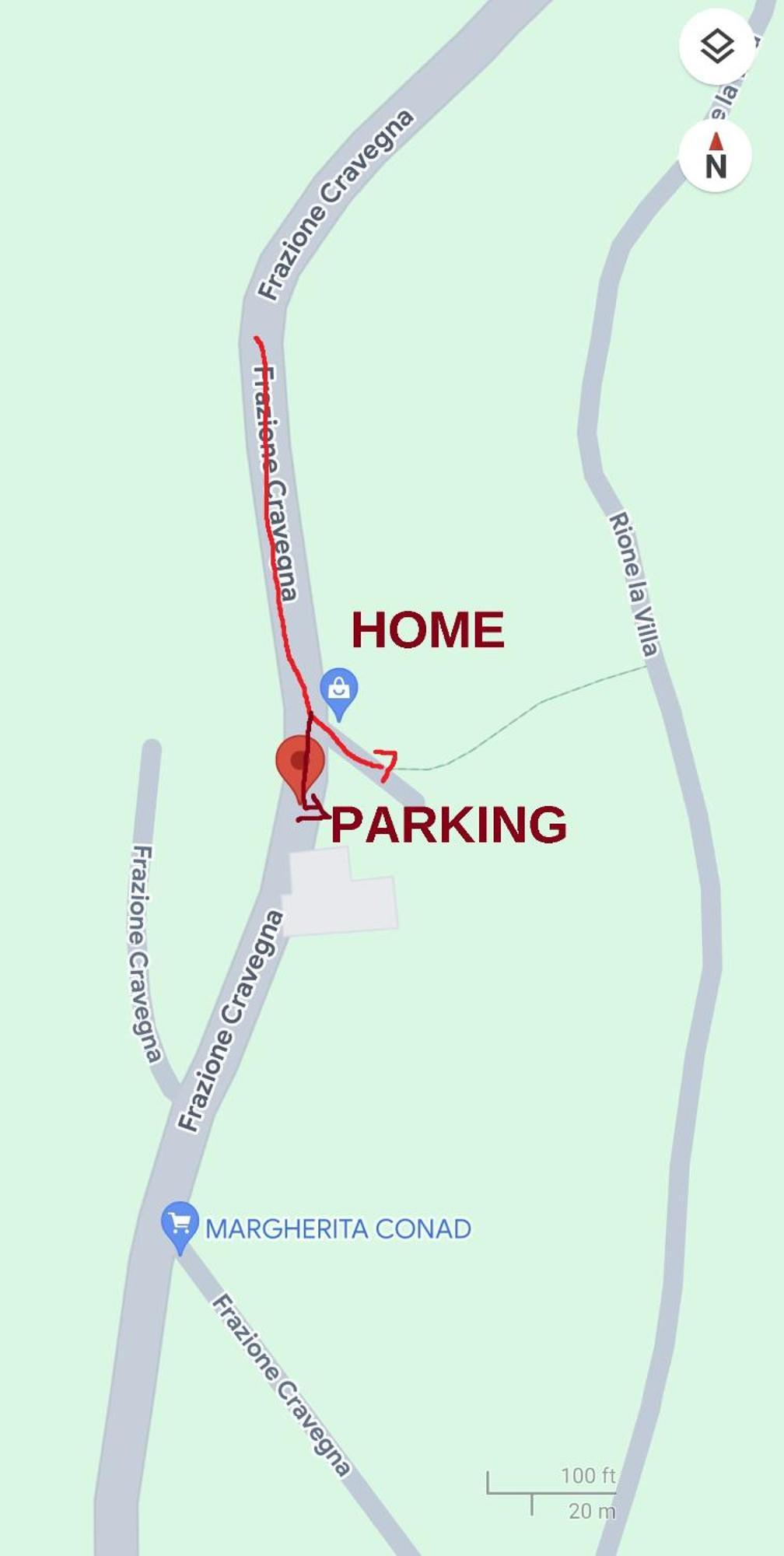The image size is (784, 1556).
Task: Open the map layers selector
Action: [x=716, y=47]
